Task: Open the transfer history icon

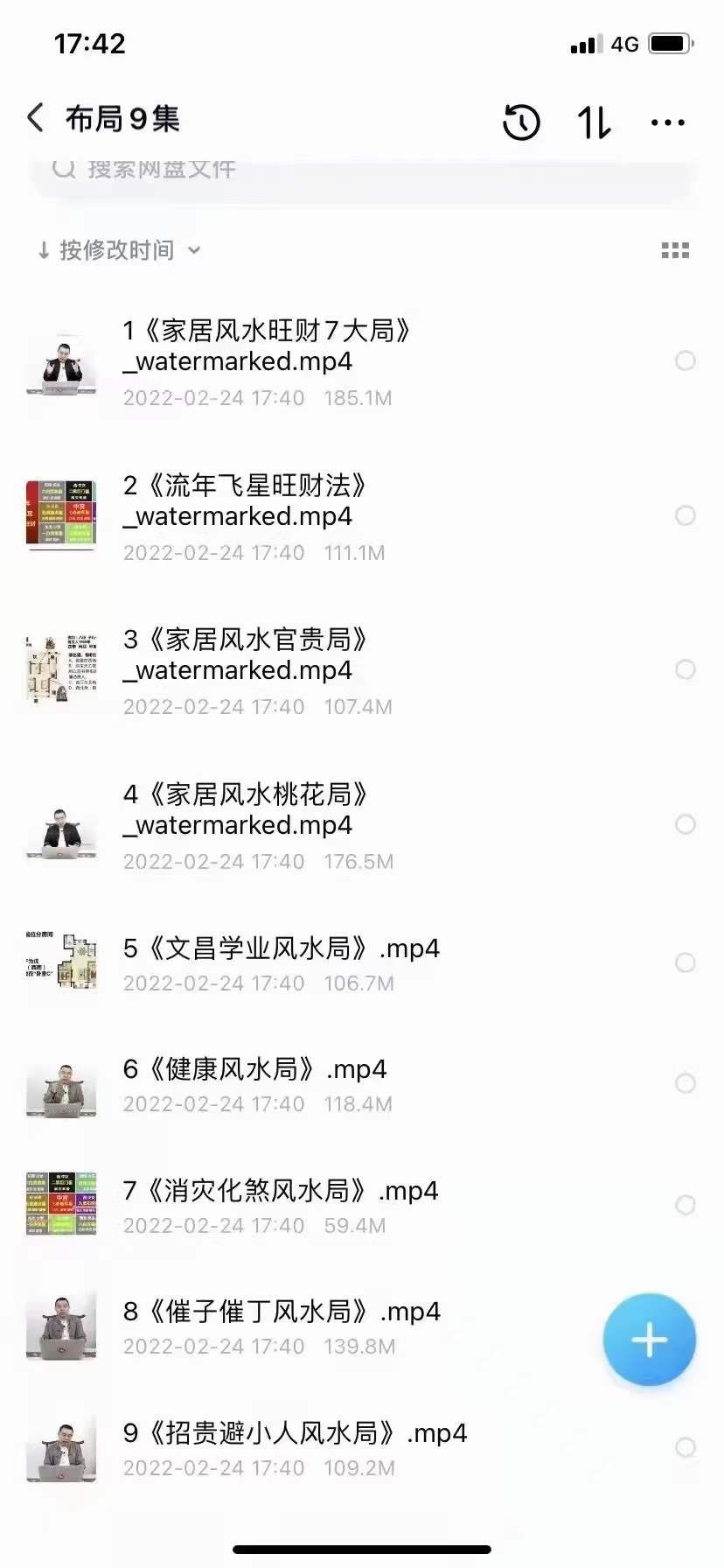Action: [521, 122]
